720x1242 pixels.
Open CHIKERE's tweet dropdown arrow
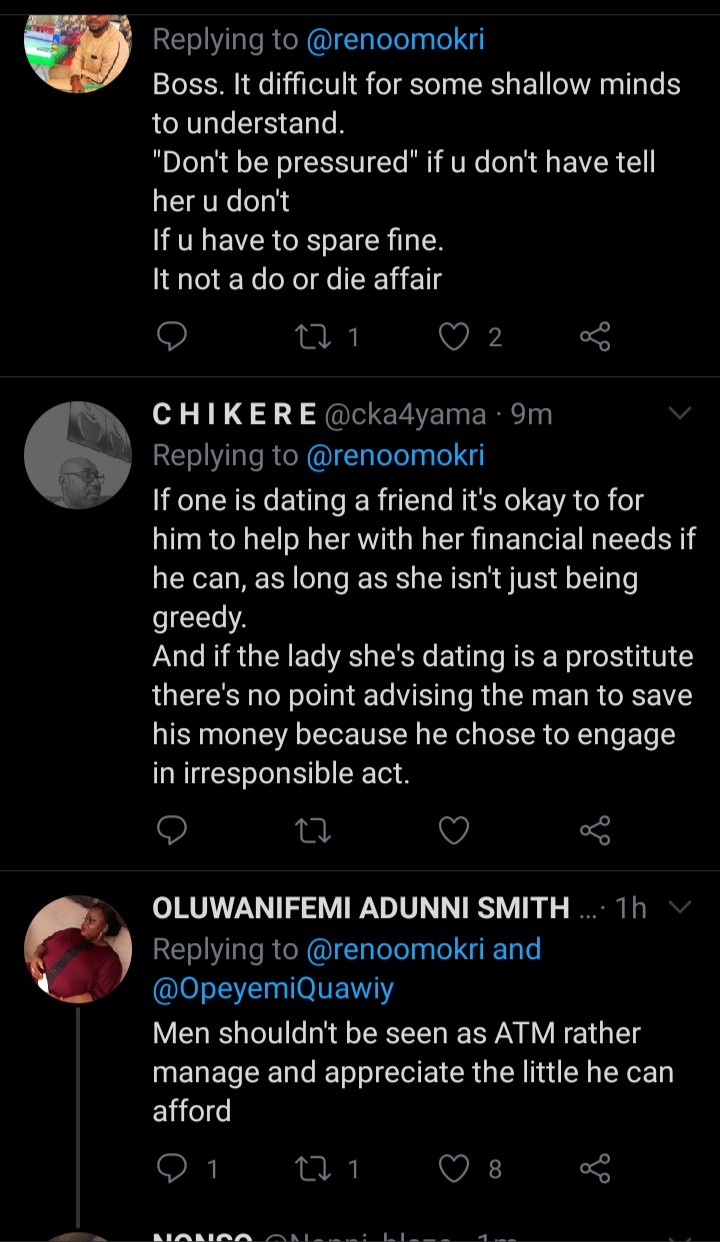[679, 413]
